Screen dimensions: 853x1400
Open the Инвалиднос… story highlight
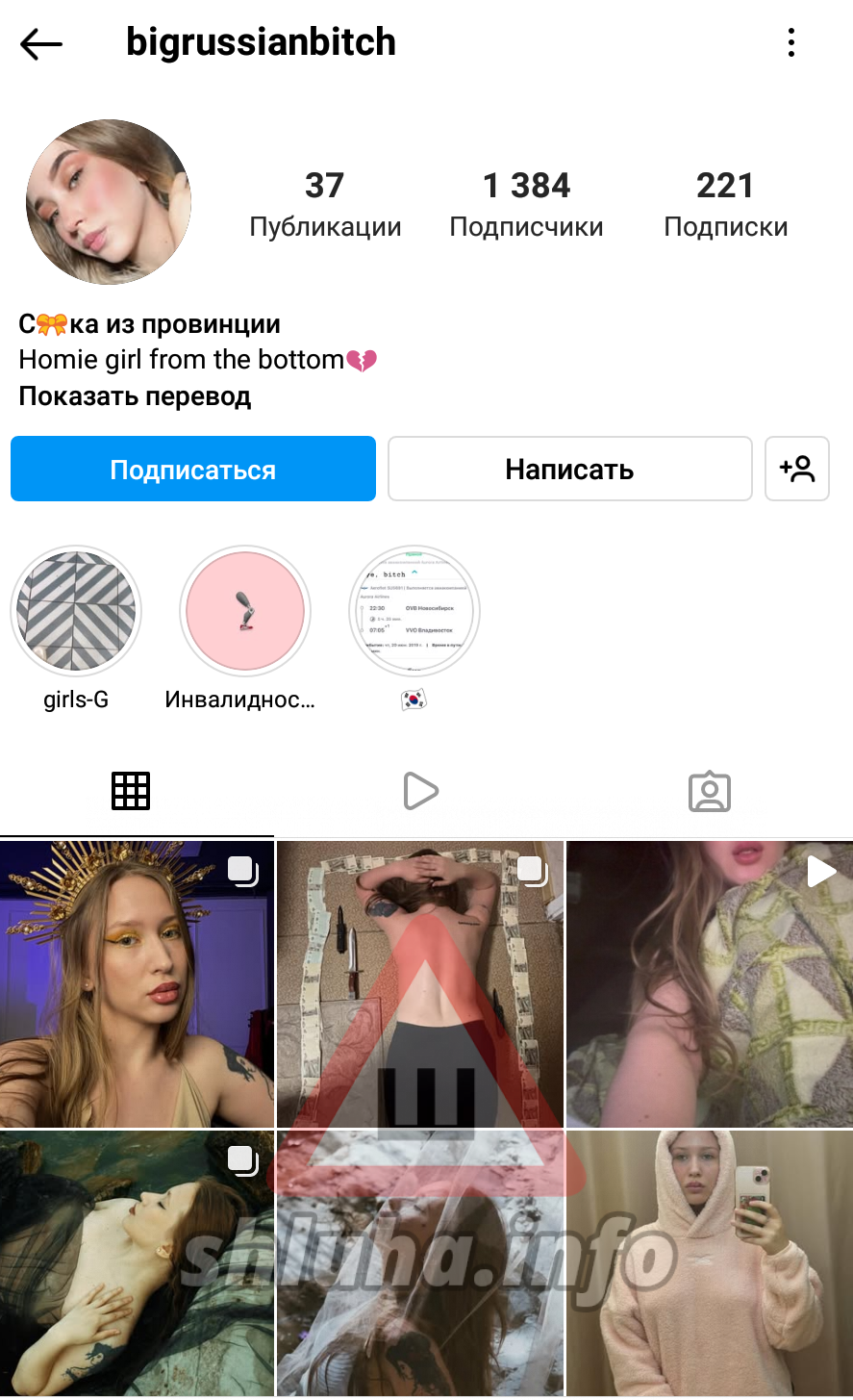(244, 612)
